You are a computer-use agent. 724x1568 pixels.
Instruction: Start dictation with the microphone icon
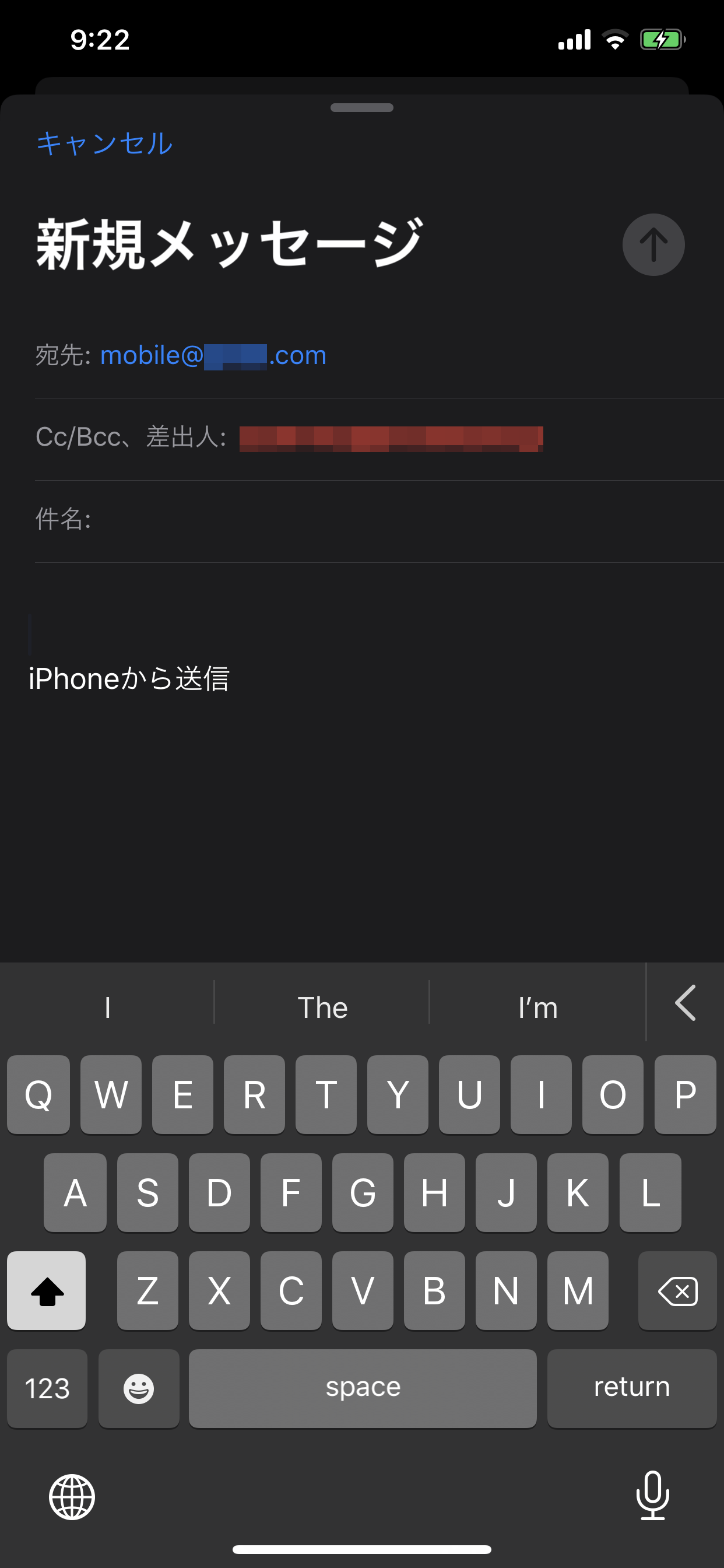coord(652,1496)
